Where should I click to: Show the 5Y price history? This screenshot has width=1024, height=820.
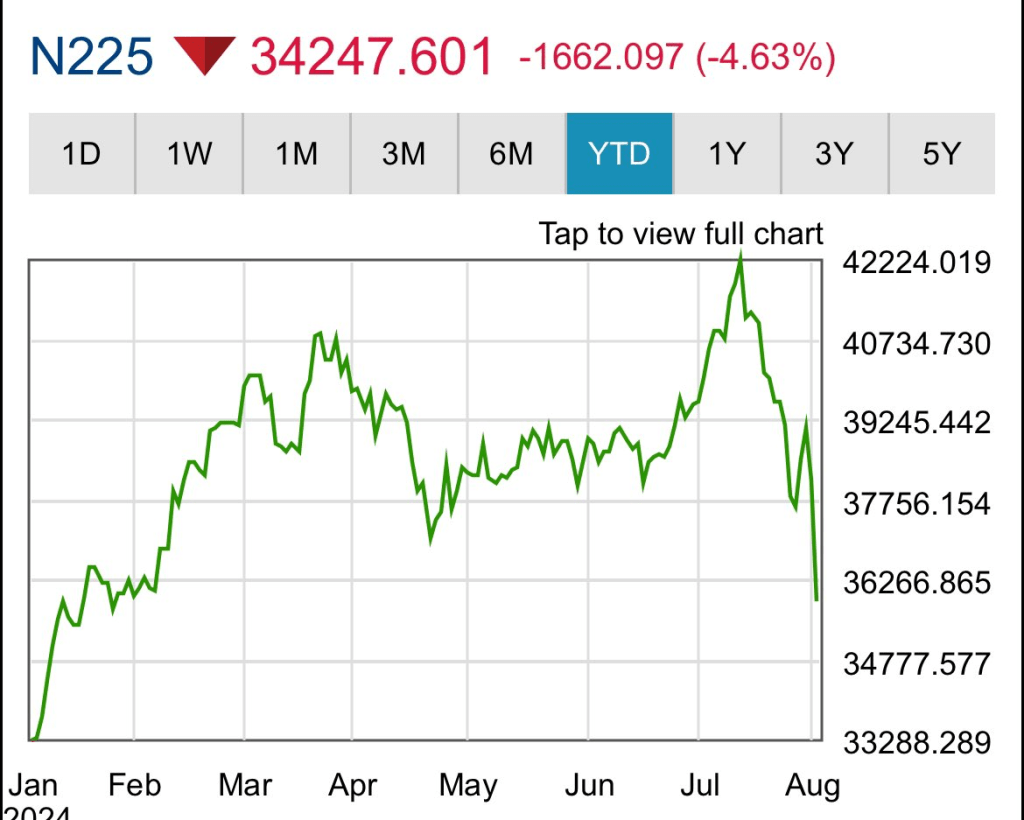941,154
